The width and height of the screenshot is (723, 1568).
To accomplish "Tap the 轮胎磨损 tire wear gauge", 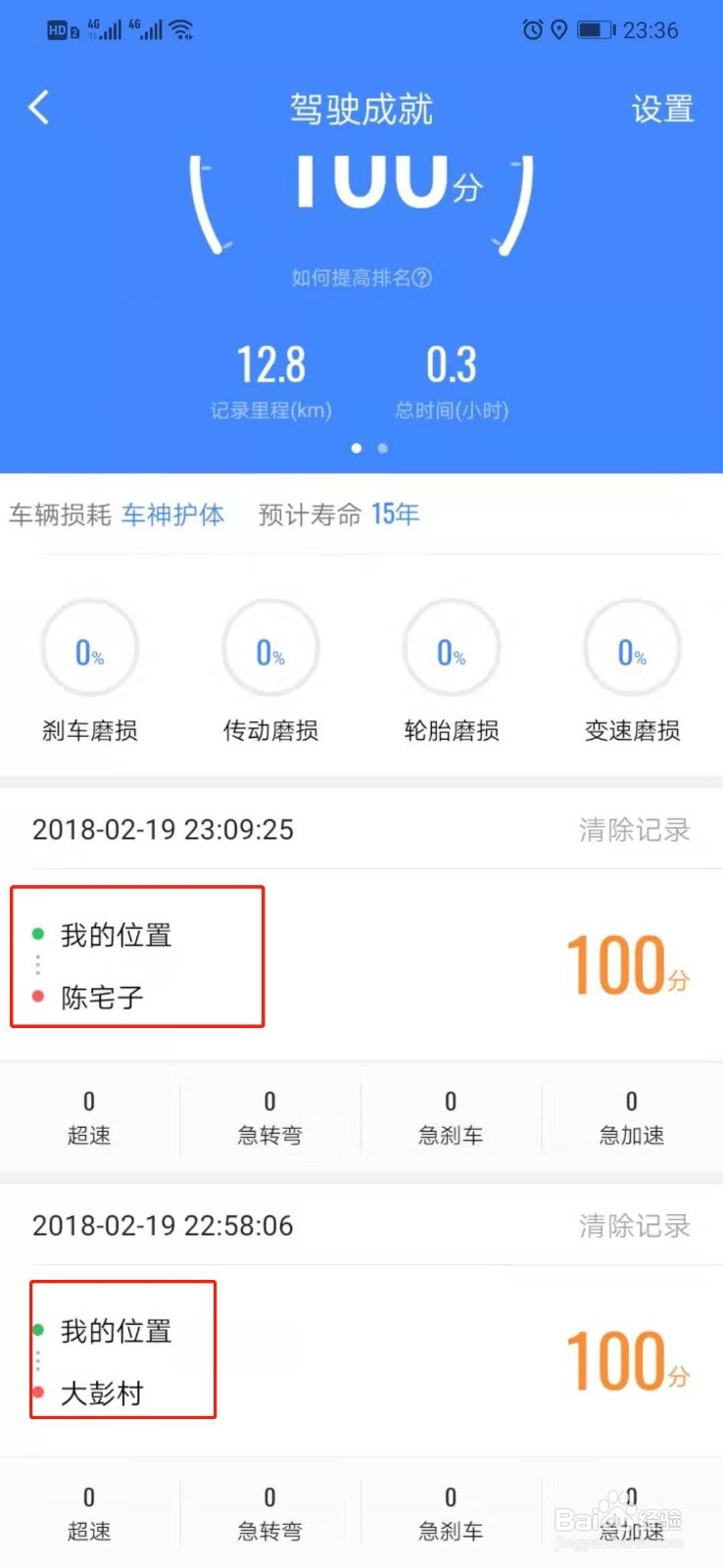I will (451, 648).
